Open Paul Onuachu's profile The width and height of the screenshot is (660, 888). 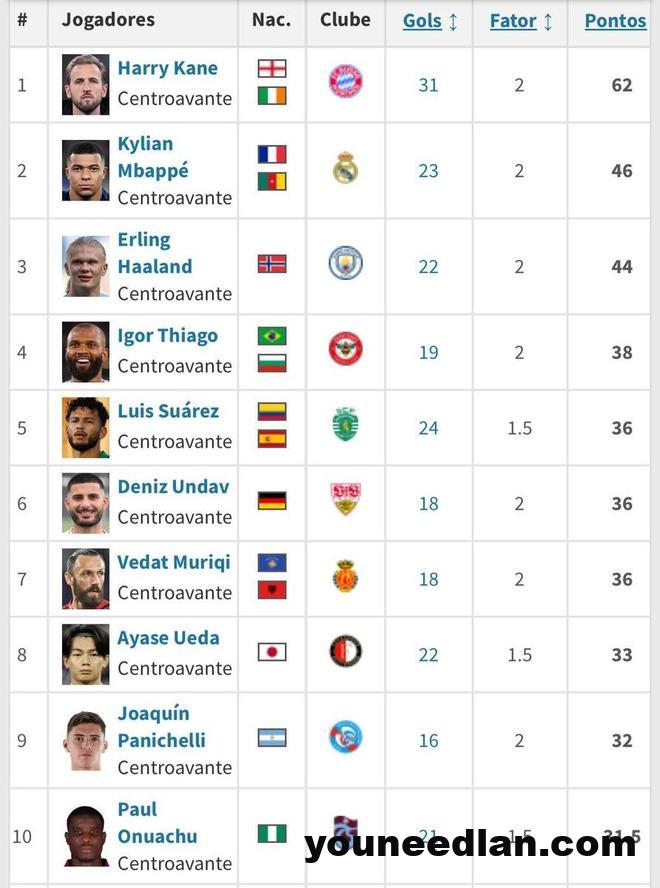pyautogui.click(x=156, y=823)
